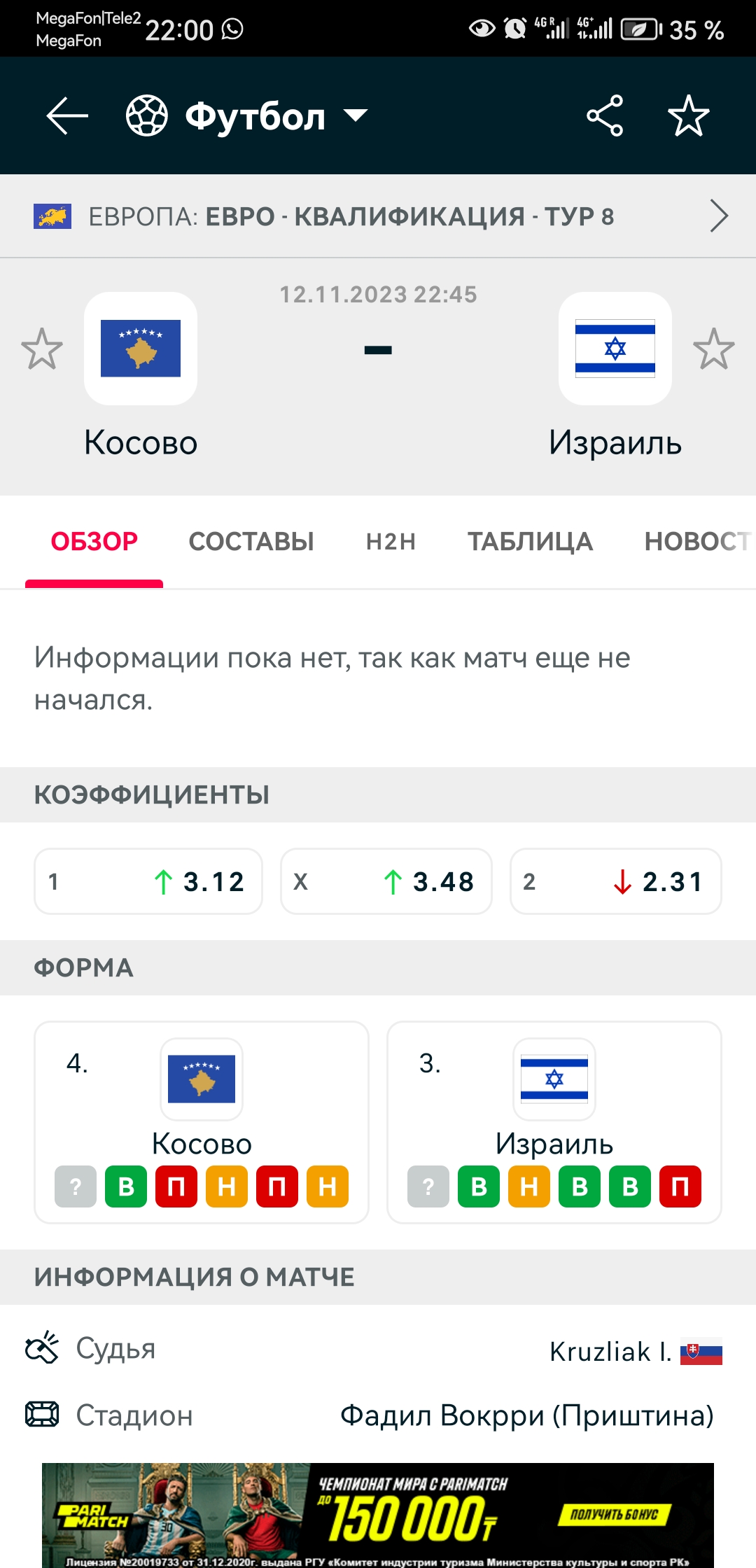Favorite the Косово team with the star
Image resolution: width=756 pixels, height=1568 pixels.
[x=42, y=349]
